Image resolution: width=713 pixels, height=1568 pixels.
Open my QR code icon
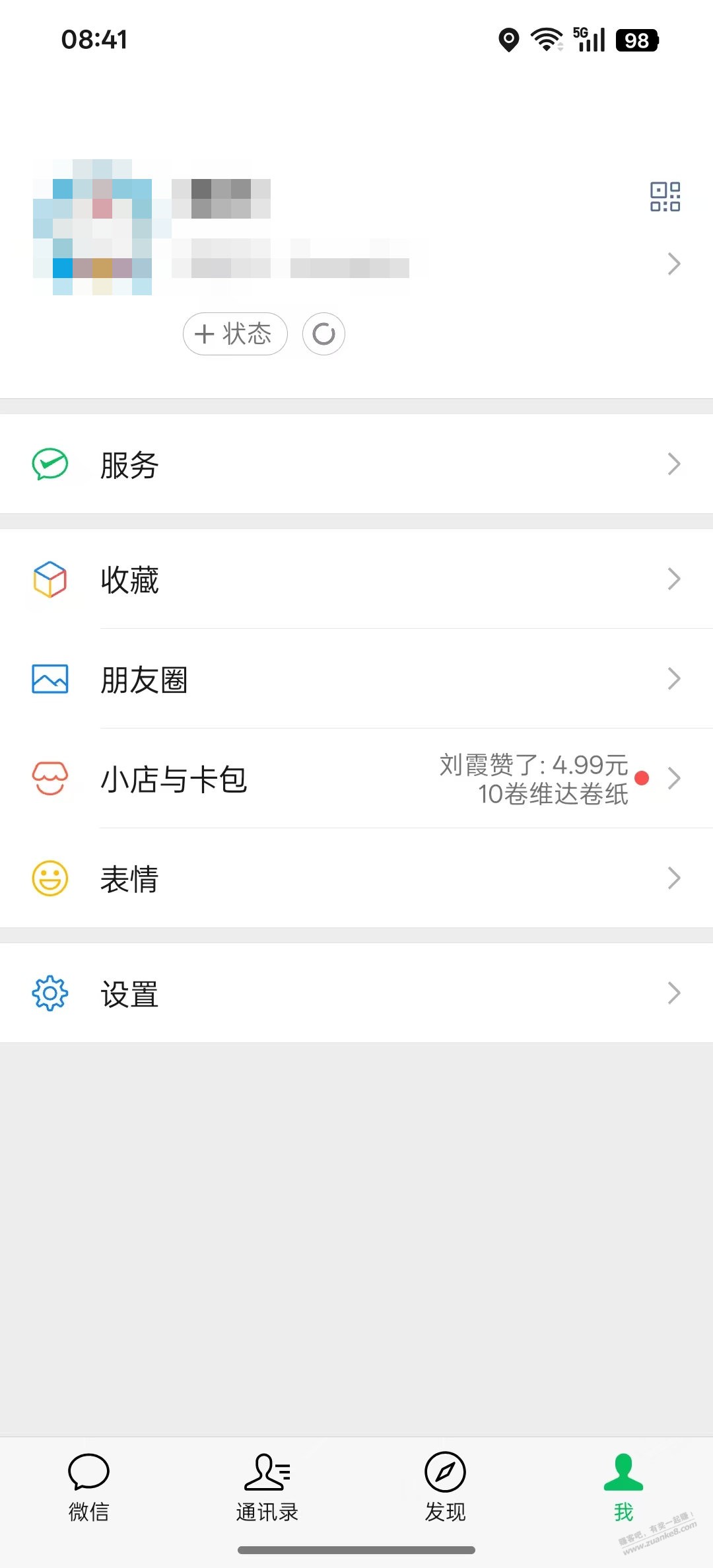pos(665,197)
